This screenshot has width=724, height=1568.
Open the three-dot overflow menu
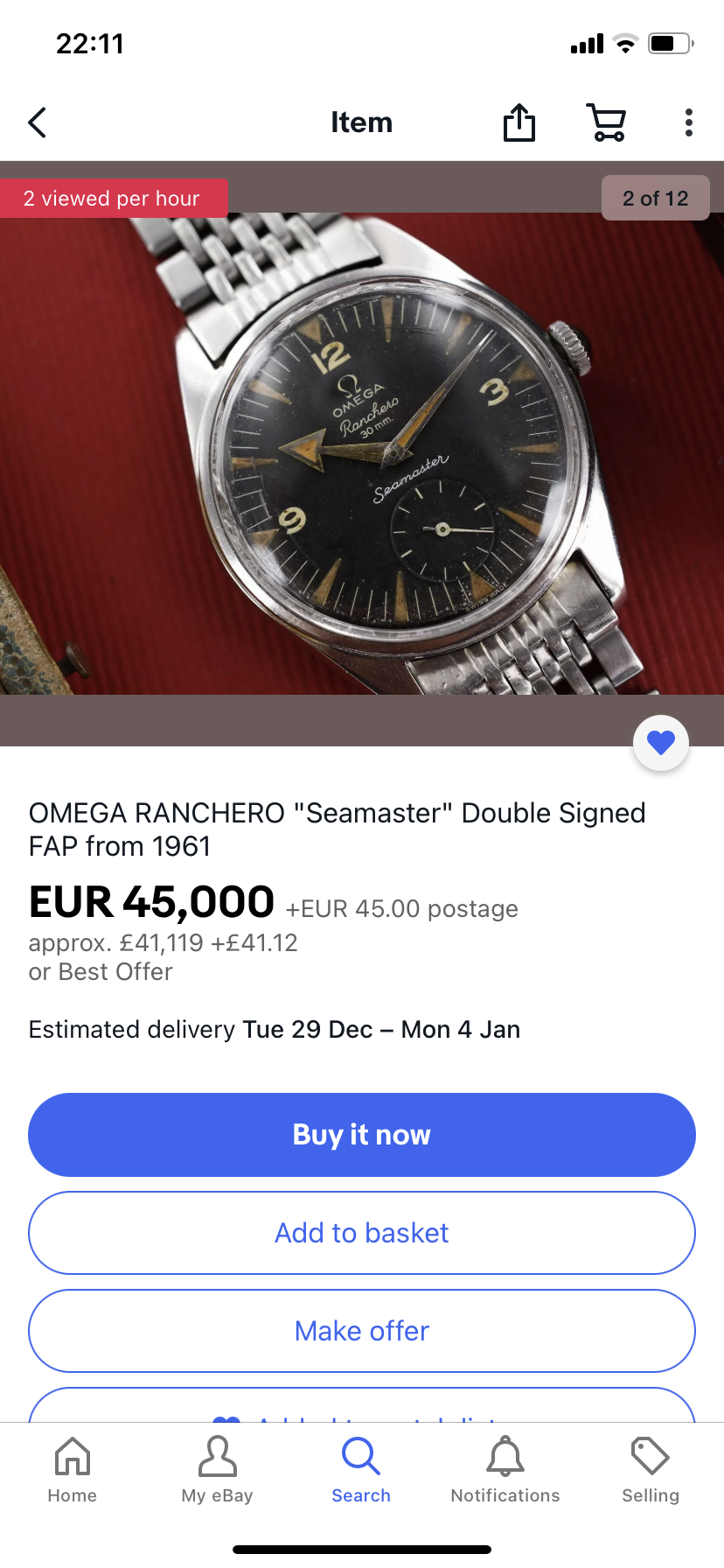tap(689, 122)
